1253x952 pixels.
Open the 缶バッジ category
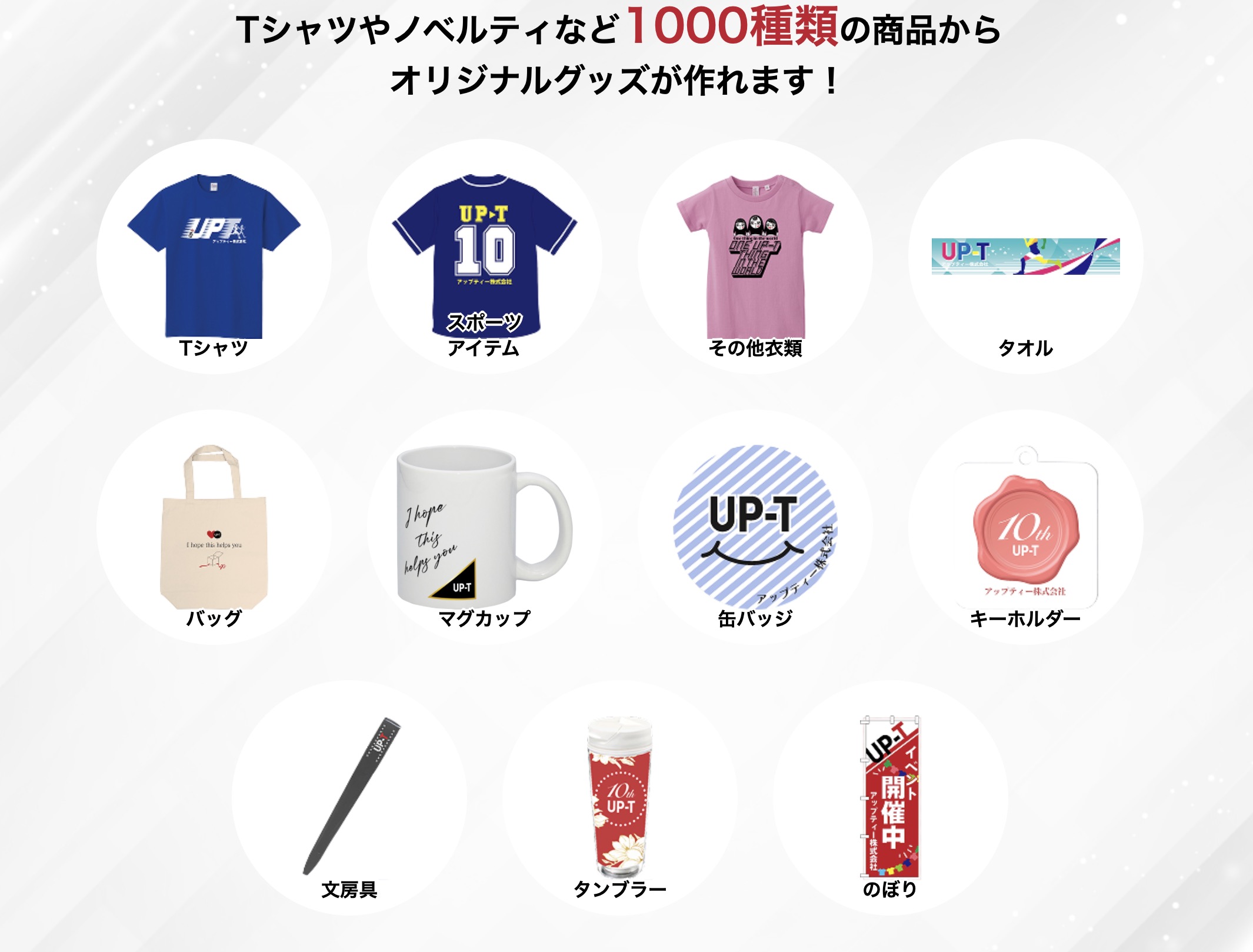click(x=755, y=527)
